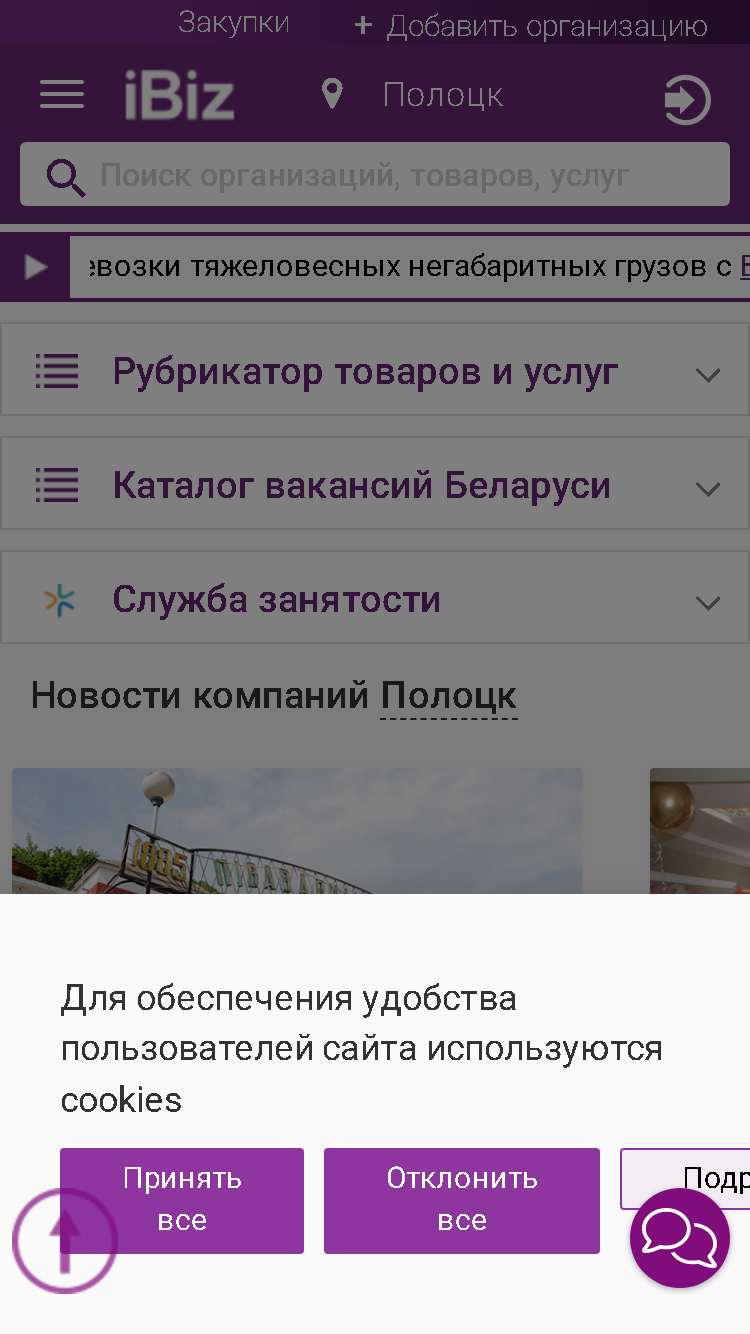Decline cookies with Отклонить все
This screenshot has width=750, height=1334.
coord(462,1200)
